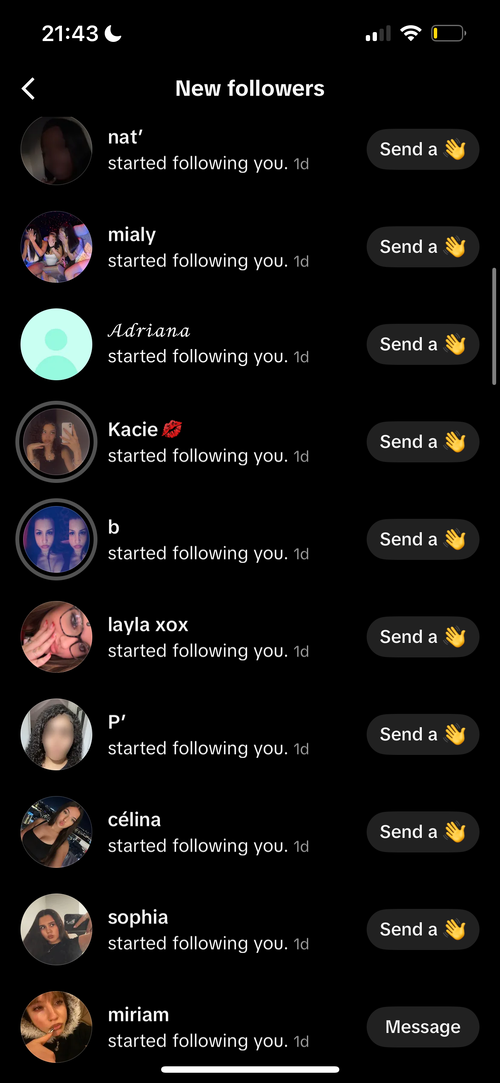Open sophia's follower entry
The height and width of the screenshot is (1083, 500).
click(x=250, y=929)
